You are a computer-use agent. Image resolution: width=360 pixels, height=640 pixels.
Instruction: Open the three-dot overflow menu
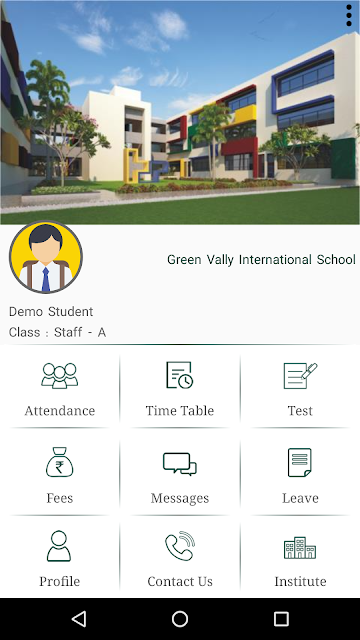(349, 16)
